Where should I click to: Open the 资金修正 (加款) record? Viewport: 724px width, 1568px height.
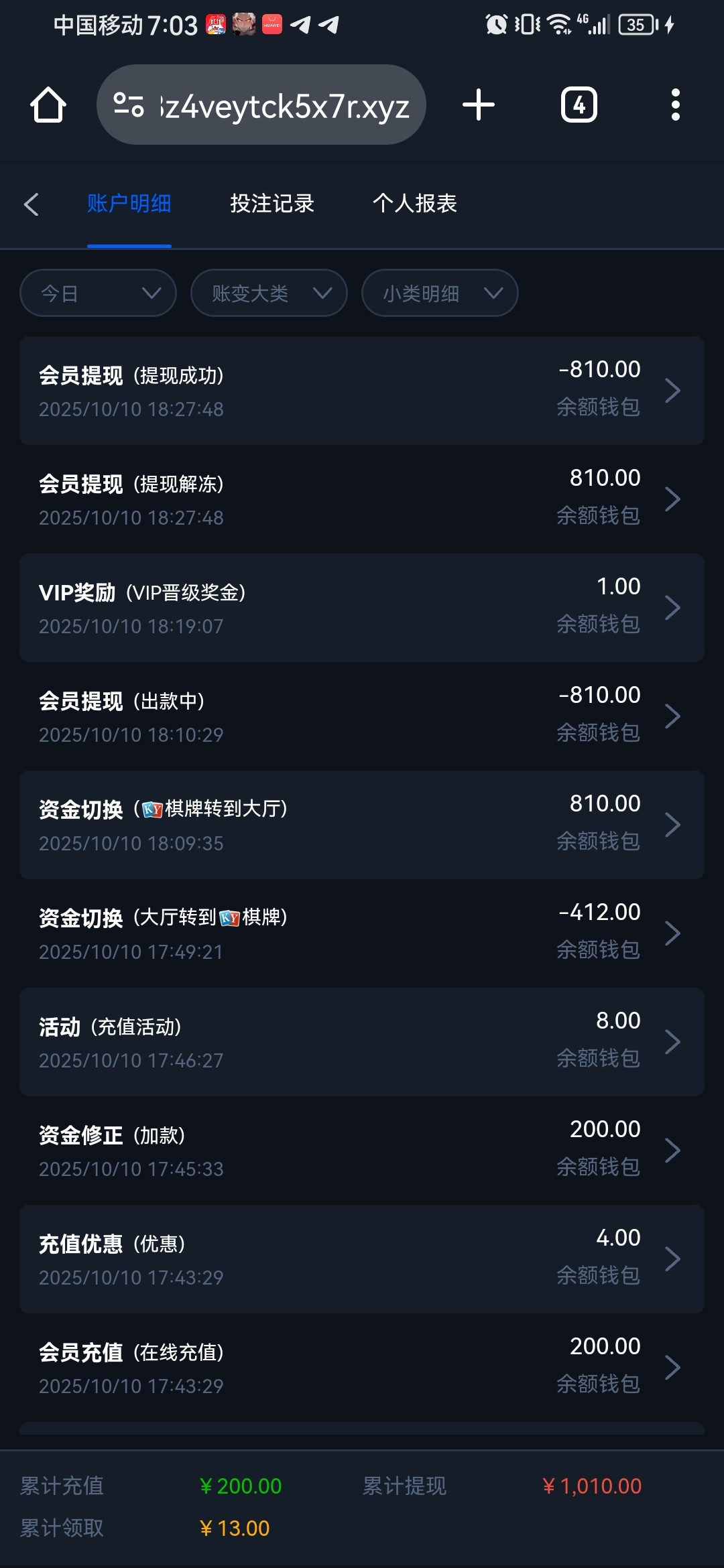(x=362, y=1151)
